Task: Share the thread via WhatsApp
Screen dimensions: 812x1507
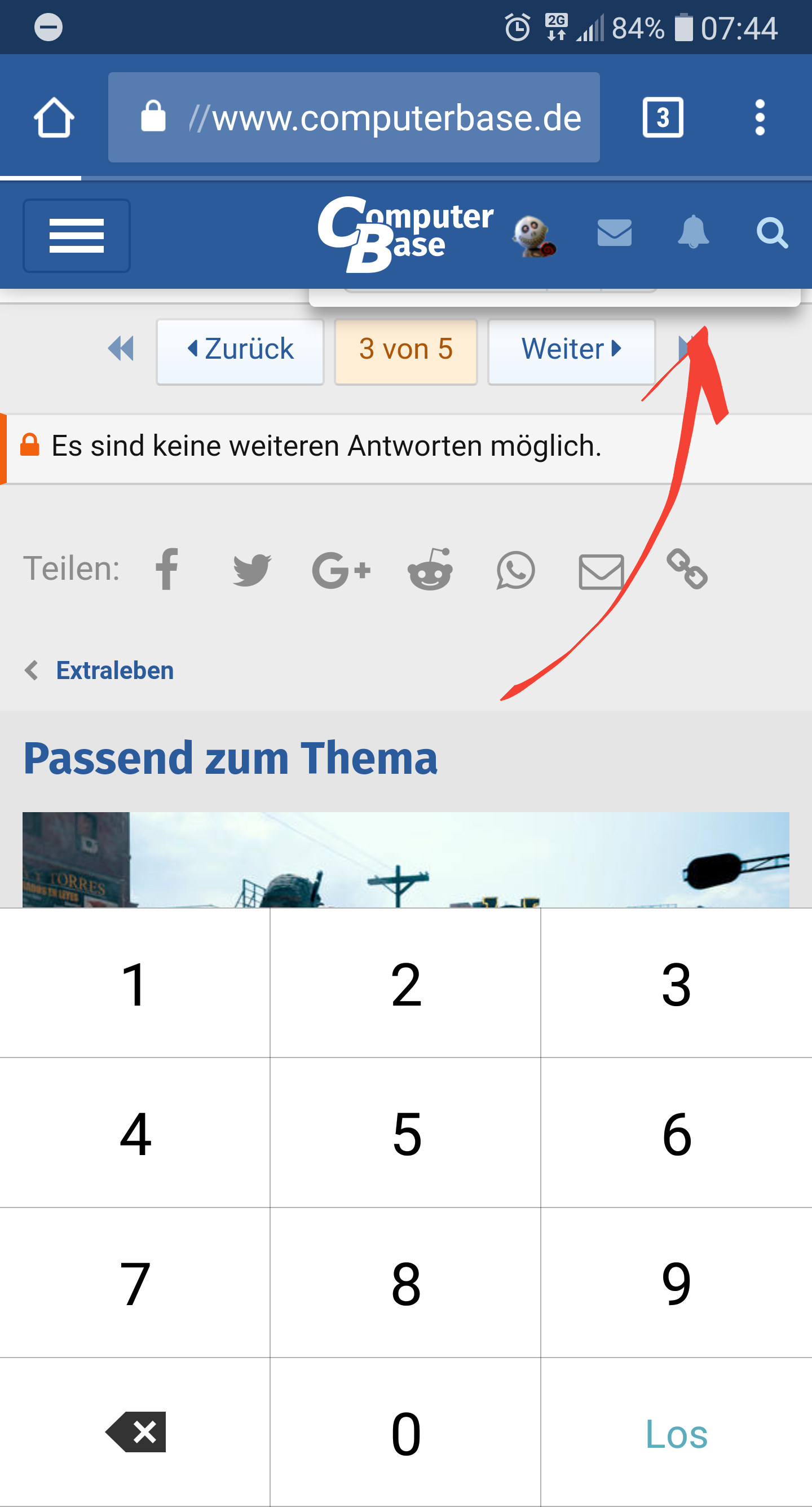Action: (x=515, y=570)
